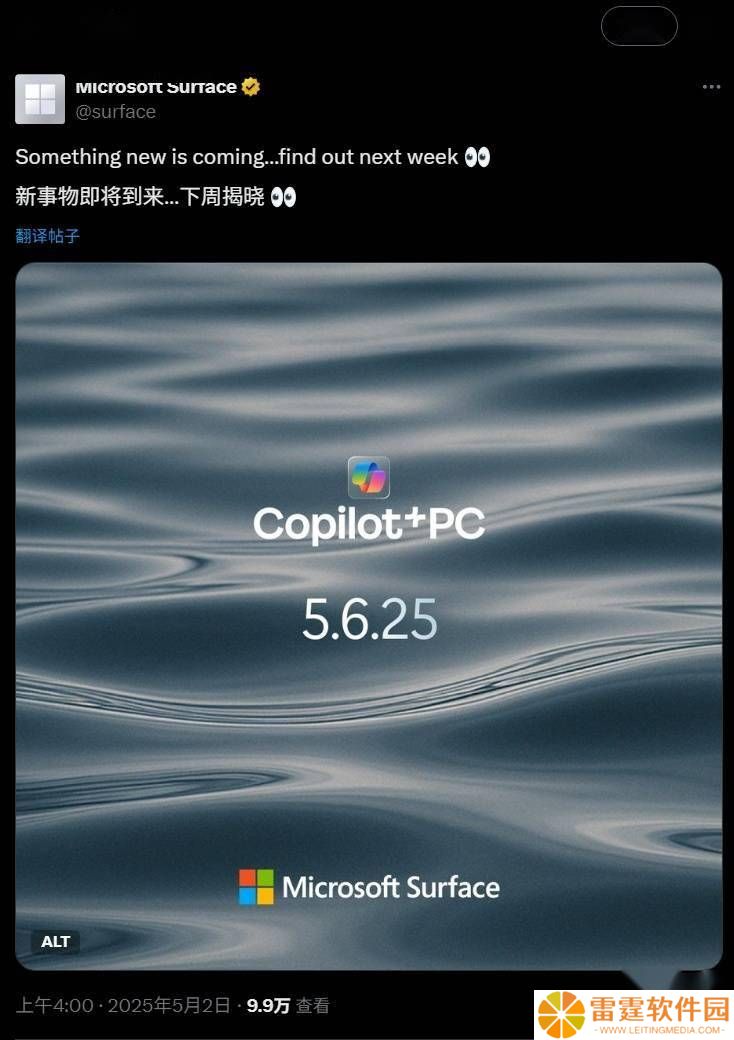This screenshot has width=734, height=1040.
Task: Translate the post via 翻译帖子
Action: (48, 236)
